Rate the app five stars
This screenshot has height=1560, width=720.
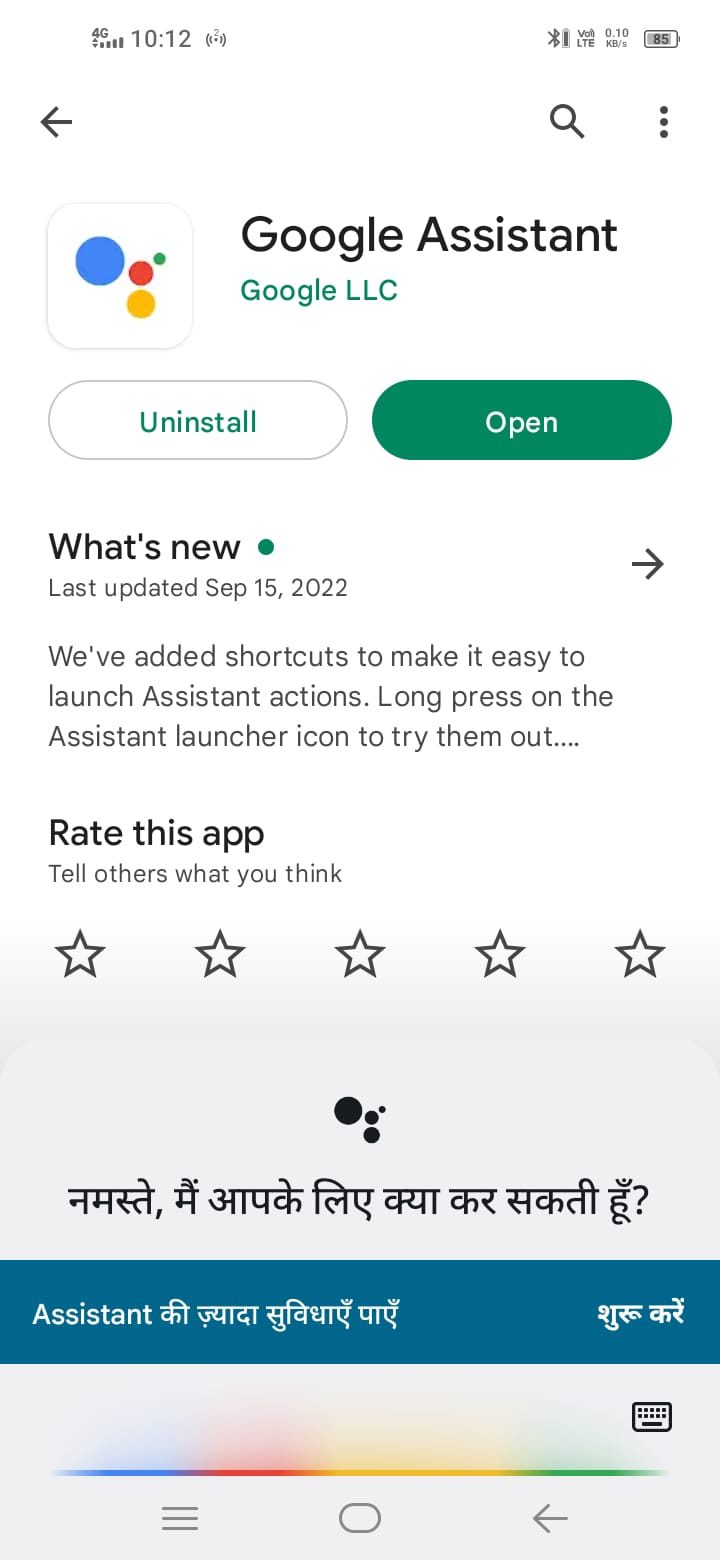(639, 955)
